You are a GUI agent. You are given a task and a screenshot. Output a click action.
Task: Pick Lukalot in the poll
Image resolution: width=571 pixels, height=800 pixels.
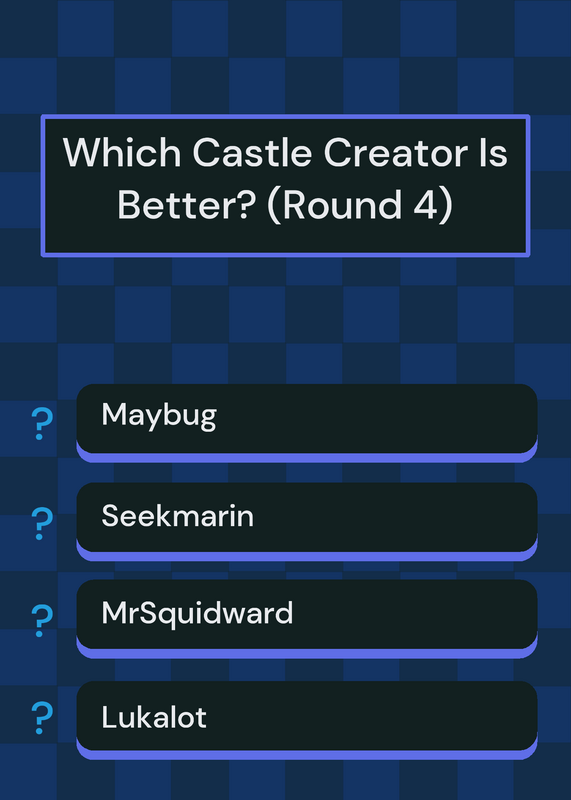point(307,719)
